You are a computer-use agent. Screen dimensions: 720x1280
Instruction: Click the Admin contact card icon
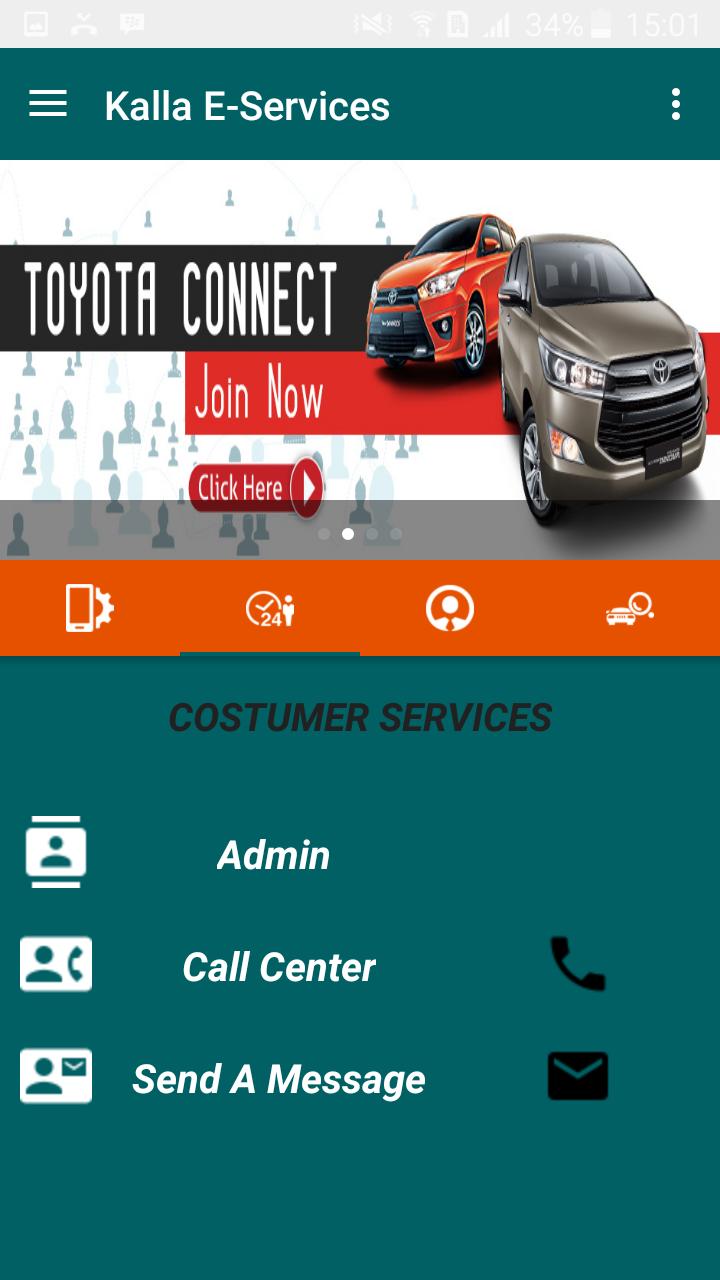tap(55, 852)
